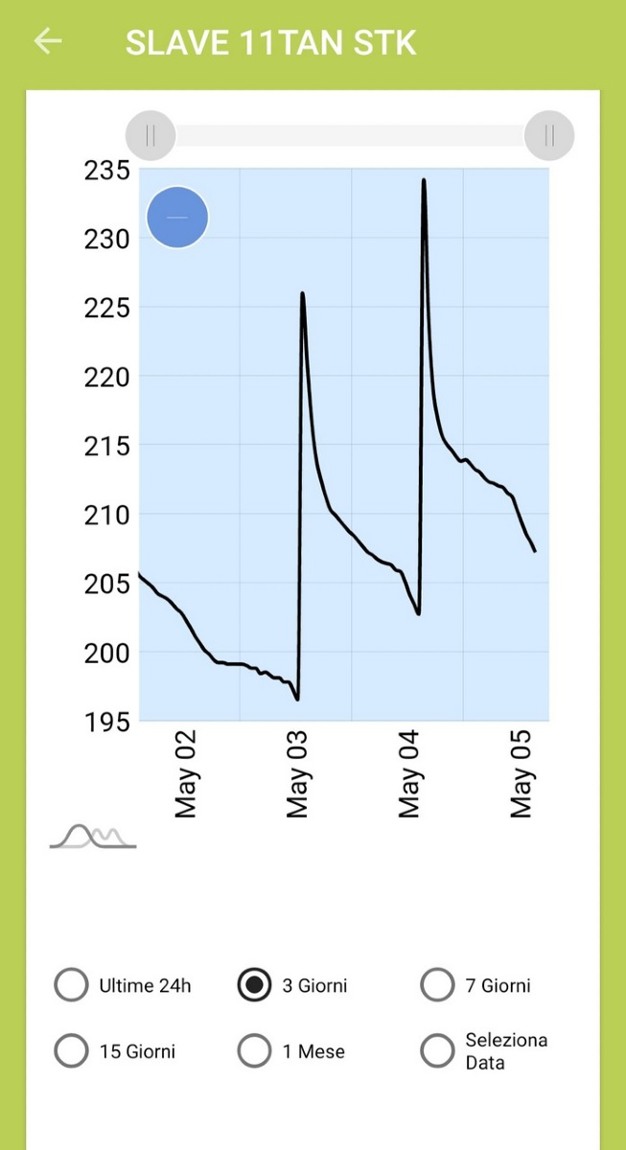Select the 3 Giorni time range
Screen dimensions: 626x1150
pos(255,985)
